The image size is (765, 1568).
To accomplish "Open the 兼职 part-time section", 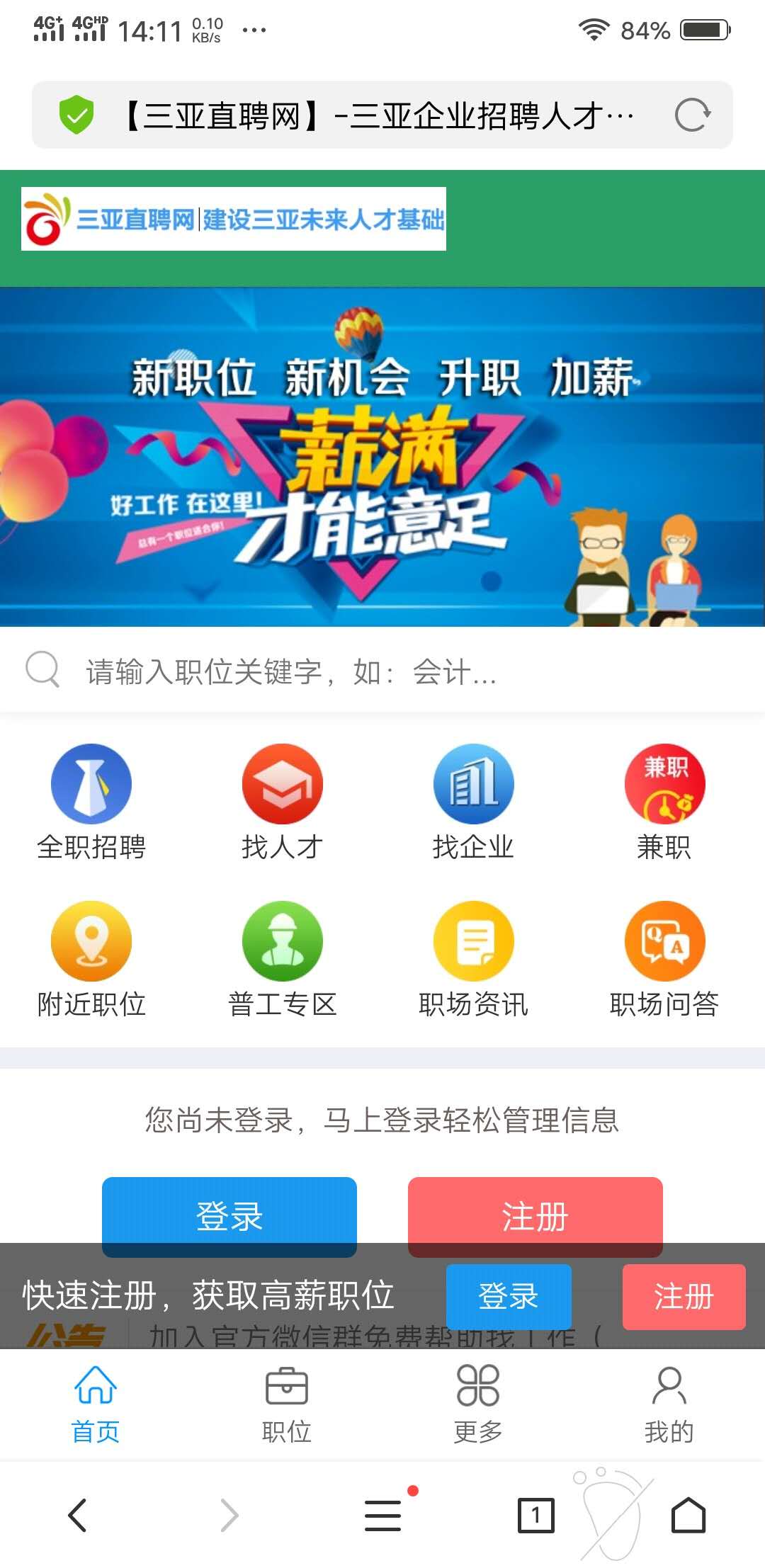I will 664,802.
